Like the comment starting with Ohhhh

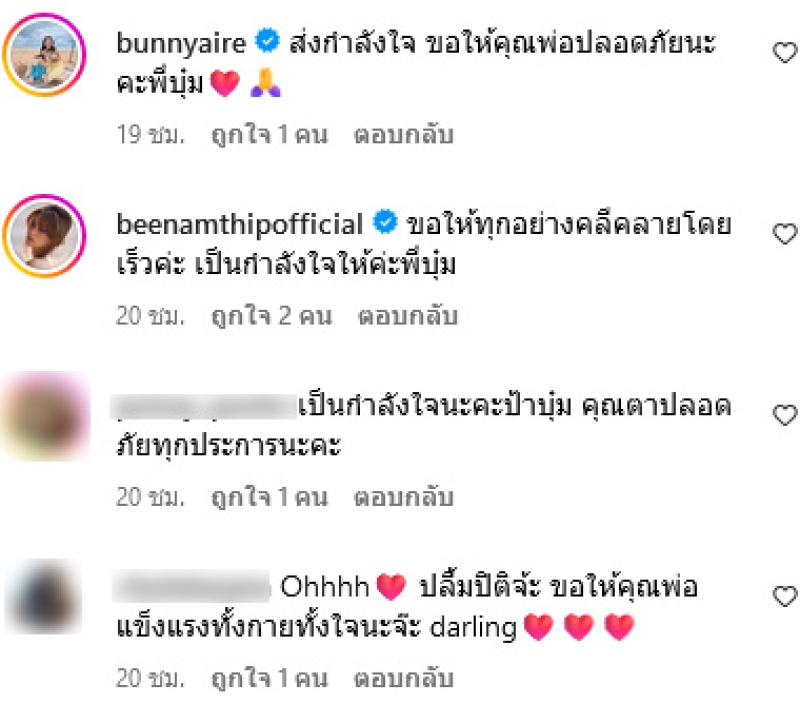click(785, 596)
